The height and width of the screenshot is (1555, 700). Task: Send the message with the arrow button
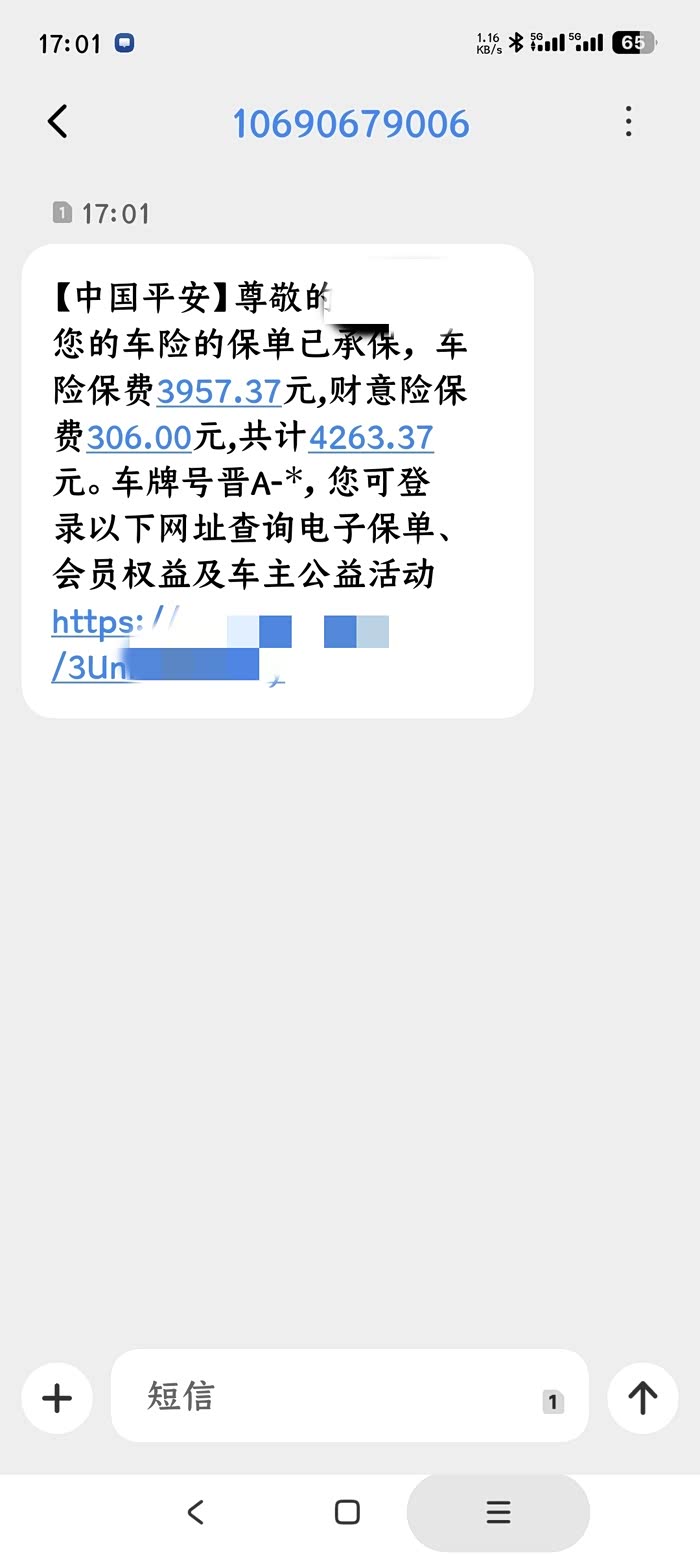(642, 1398)
